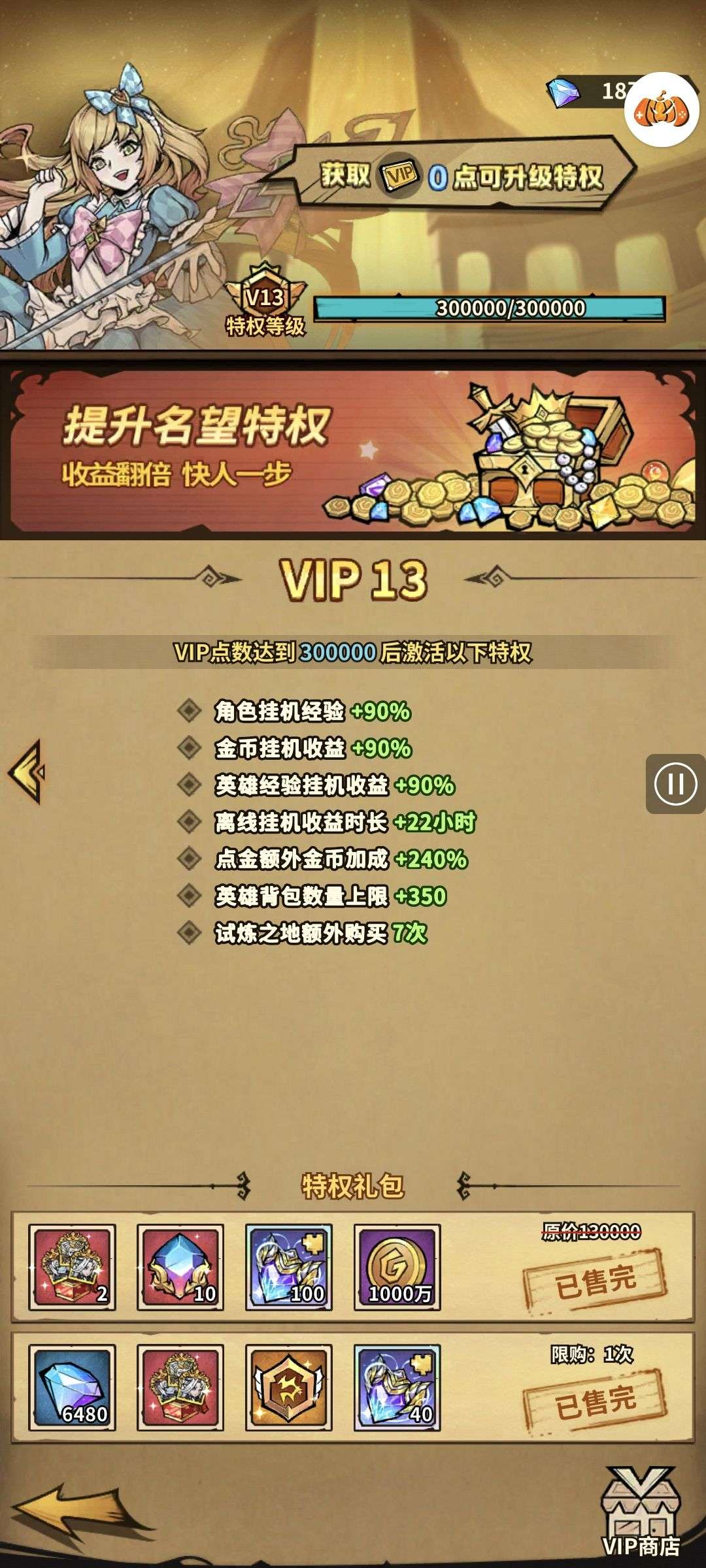The height and width of the screenshot is (1568, 706).
Task: View the crystal item with quantity 10
Action: coord(180,1267)
